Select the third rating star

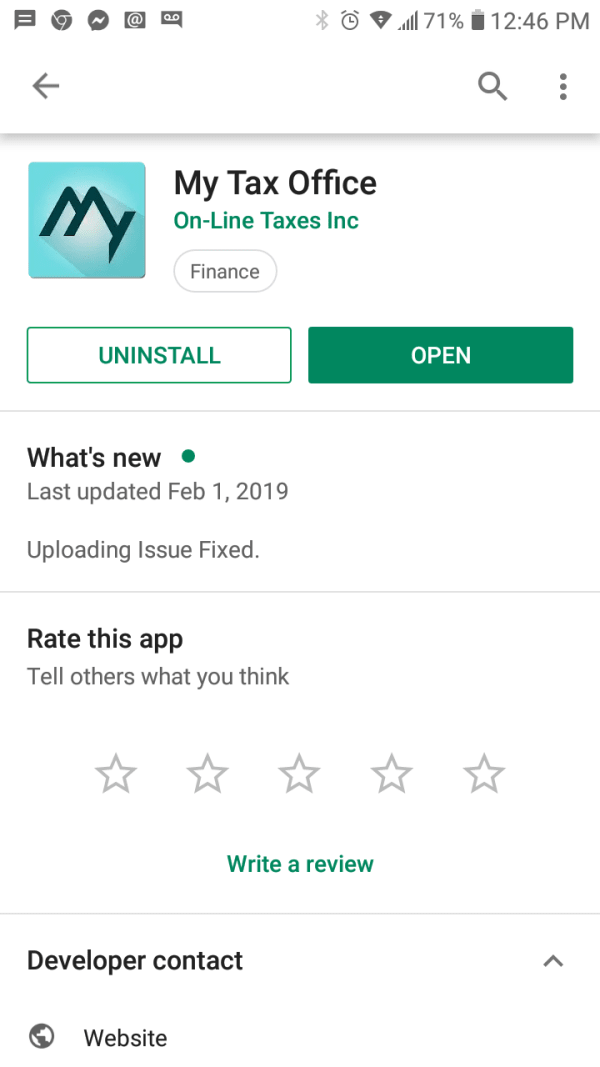[299, 773]
